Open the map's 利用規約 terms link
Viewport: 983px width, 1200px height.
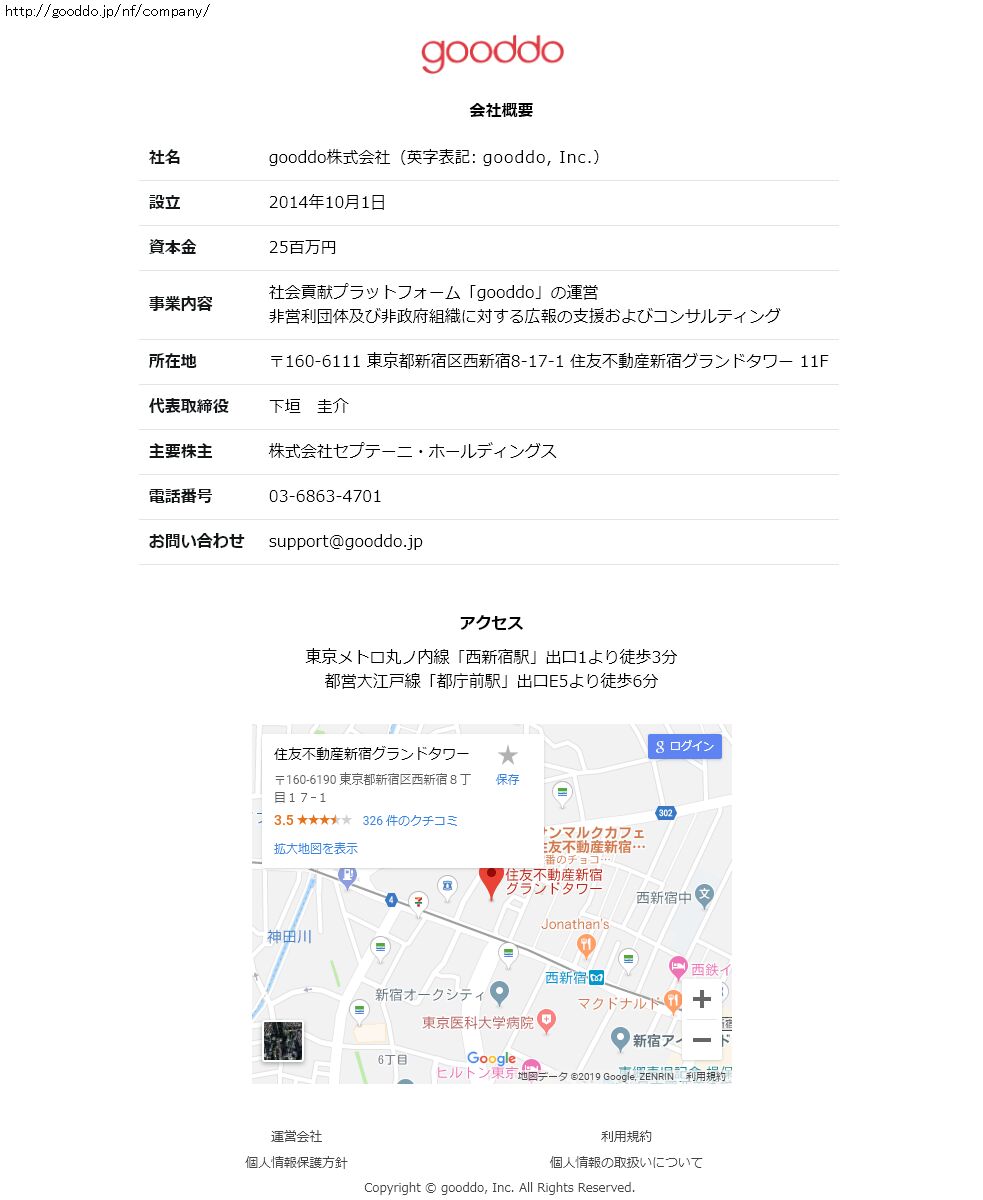[x=705, y=1077]
